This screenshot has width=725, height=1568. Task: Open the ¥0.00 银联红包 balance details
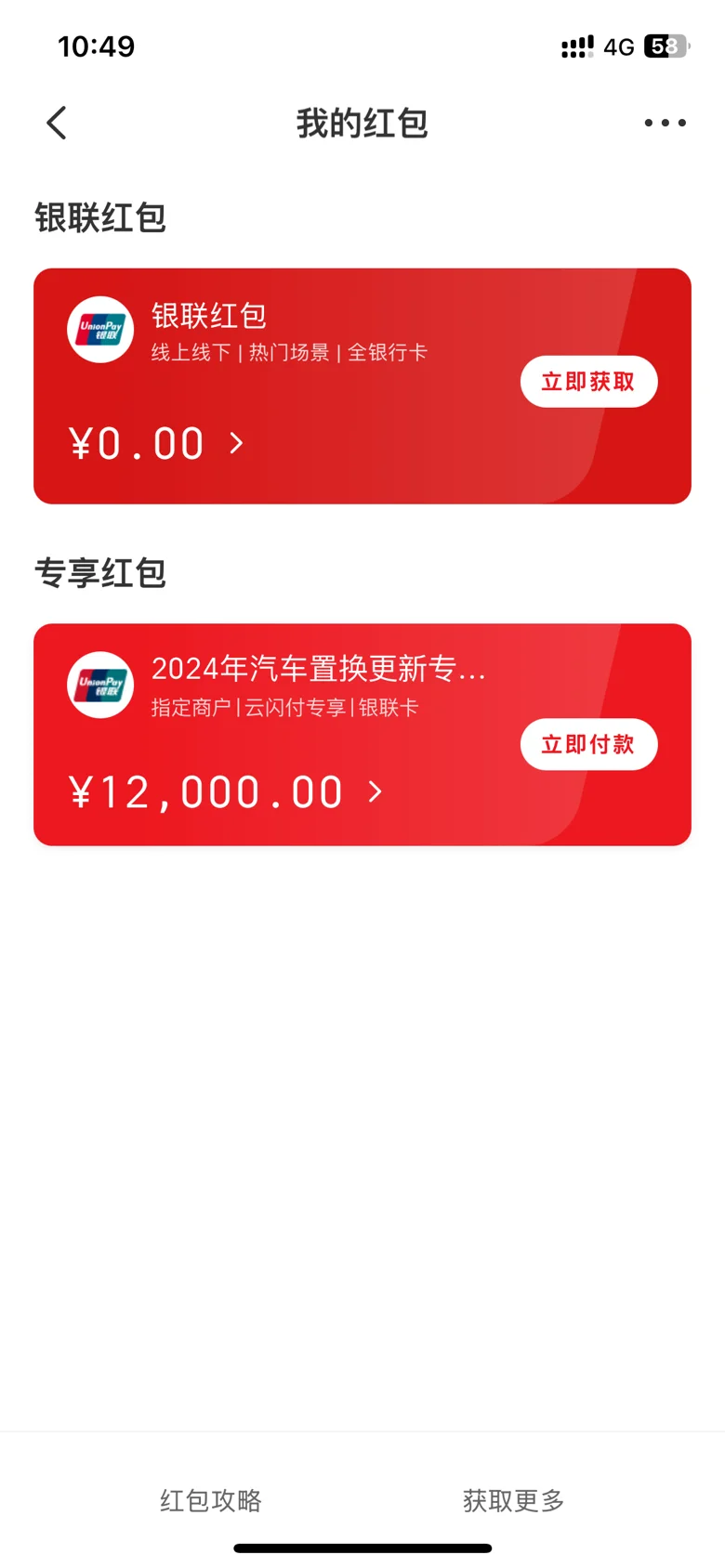(x=156, y=444)
